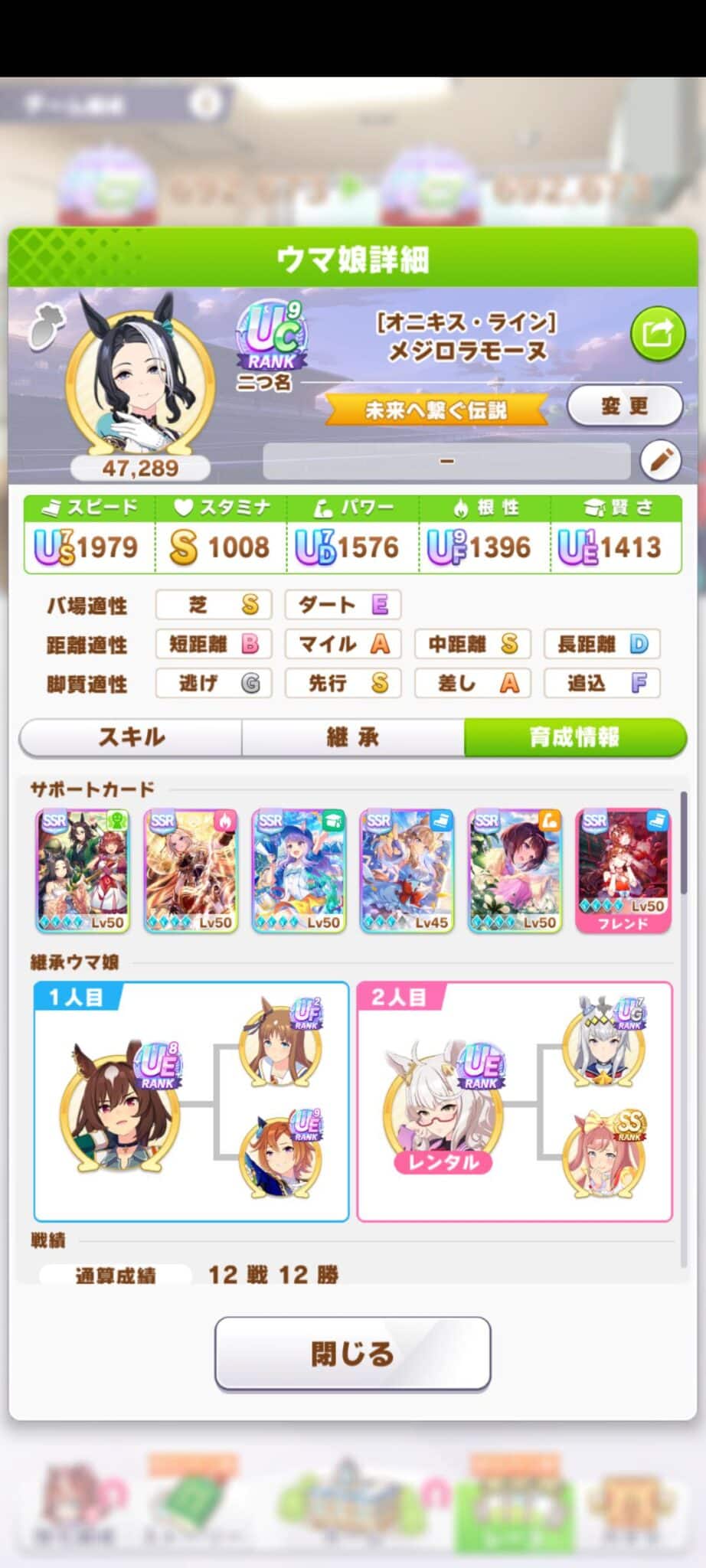Close the dialog with 閉じる button
The width and height of the screenshot is (706, 1568).
[x=352, y=1353]
